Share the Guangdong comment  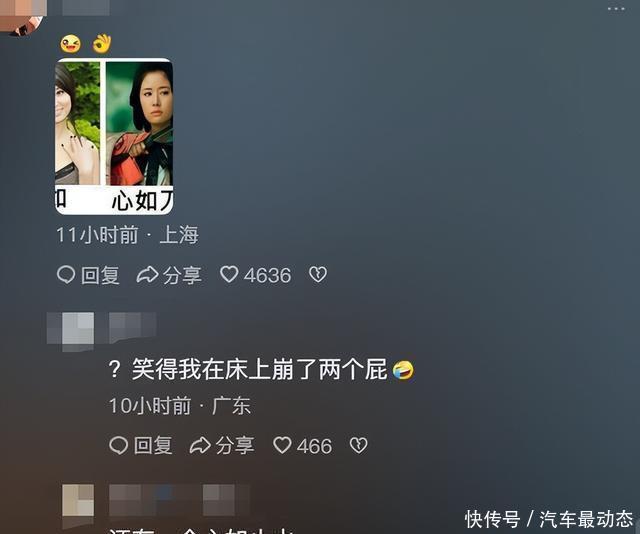(222, 445)
